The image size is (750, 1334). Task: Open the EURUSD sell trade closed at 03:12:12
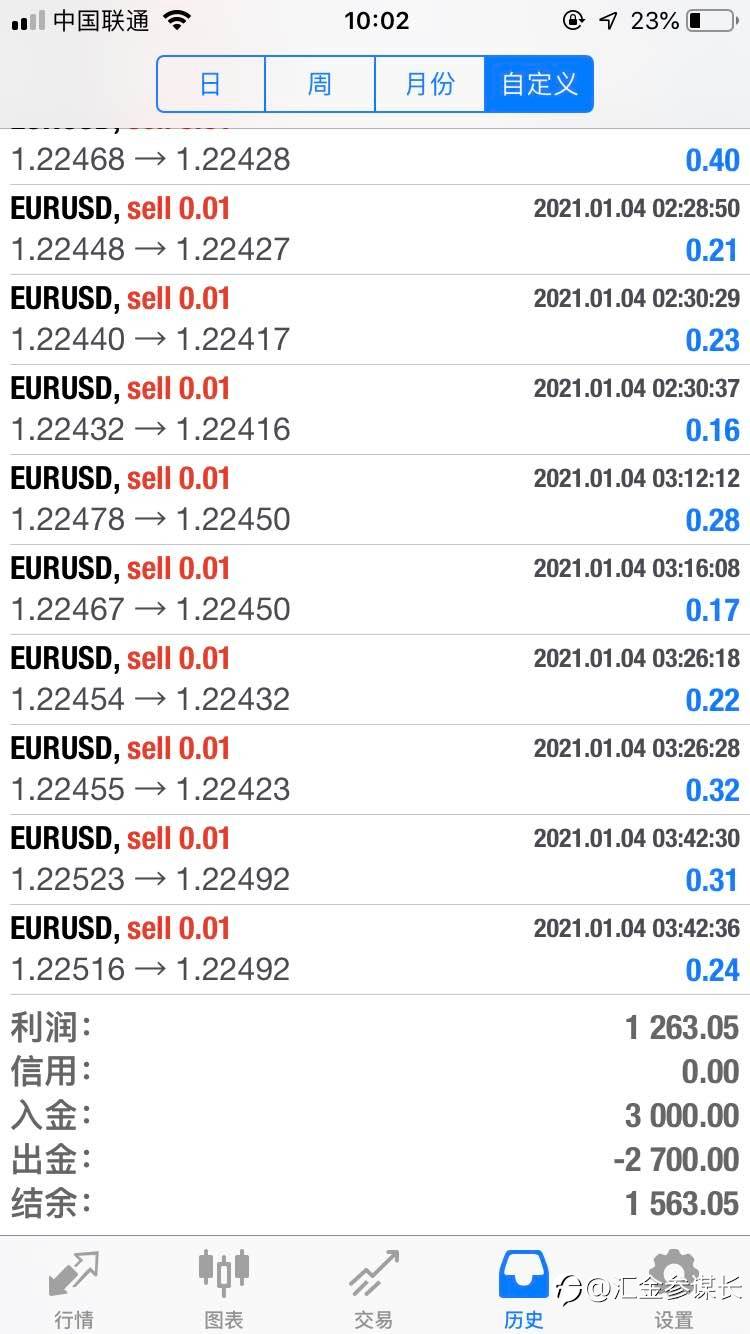click(375, 500)
